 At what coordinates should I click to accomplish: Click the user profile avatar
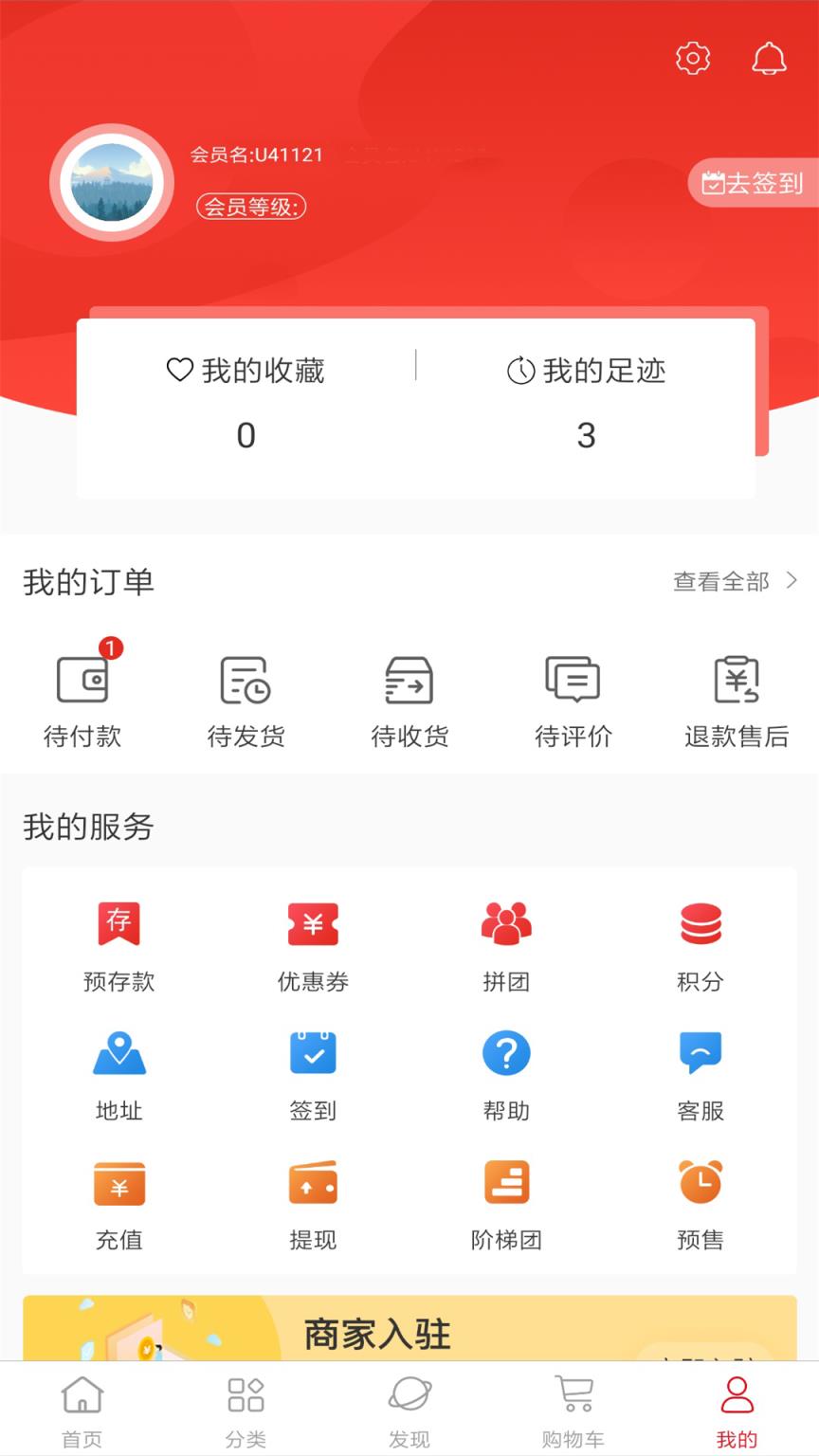pyautogui.click(x=111, y=182)
